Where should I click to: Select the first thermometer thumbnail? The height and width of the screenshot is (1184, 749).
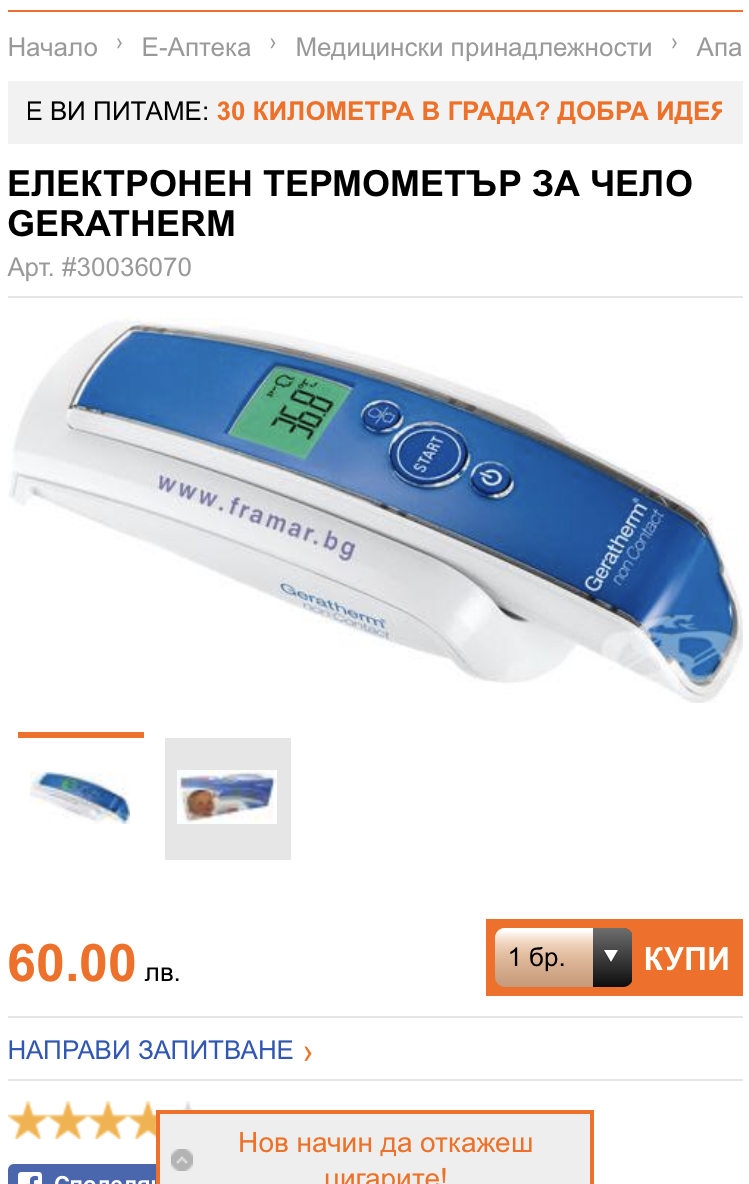tap(81, 797)
